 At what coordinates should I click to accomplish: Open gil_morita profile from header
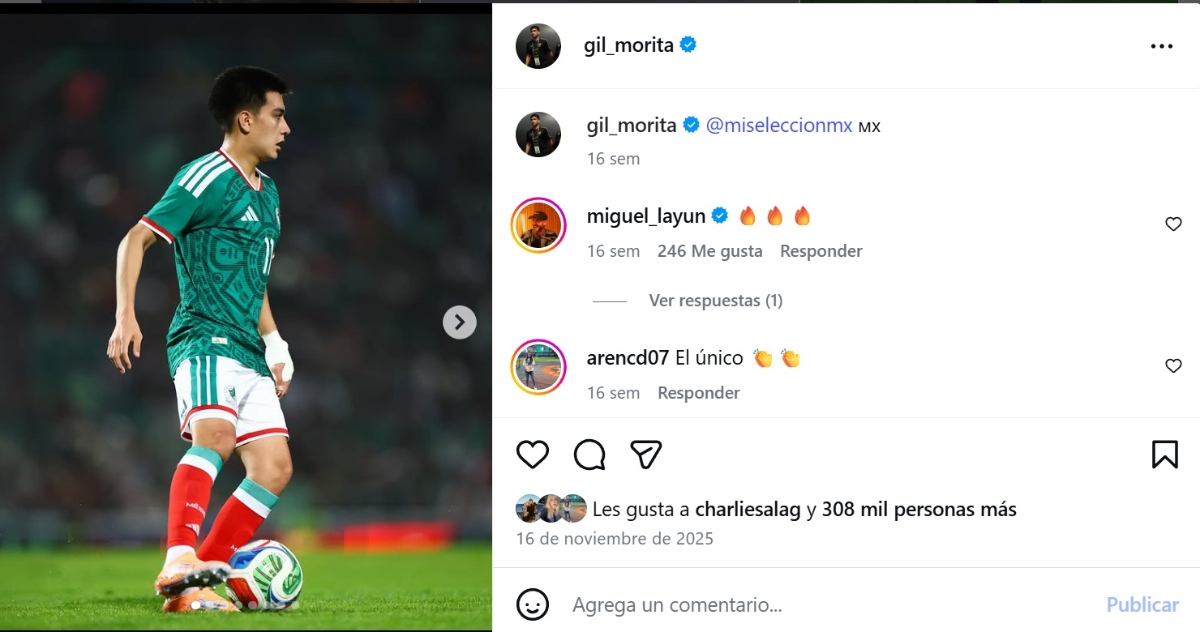pos(628,45)
